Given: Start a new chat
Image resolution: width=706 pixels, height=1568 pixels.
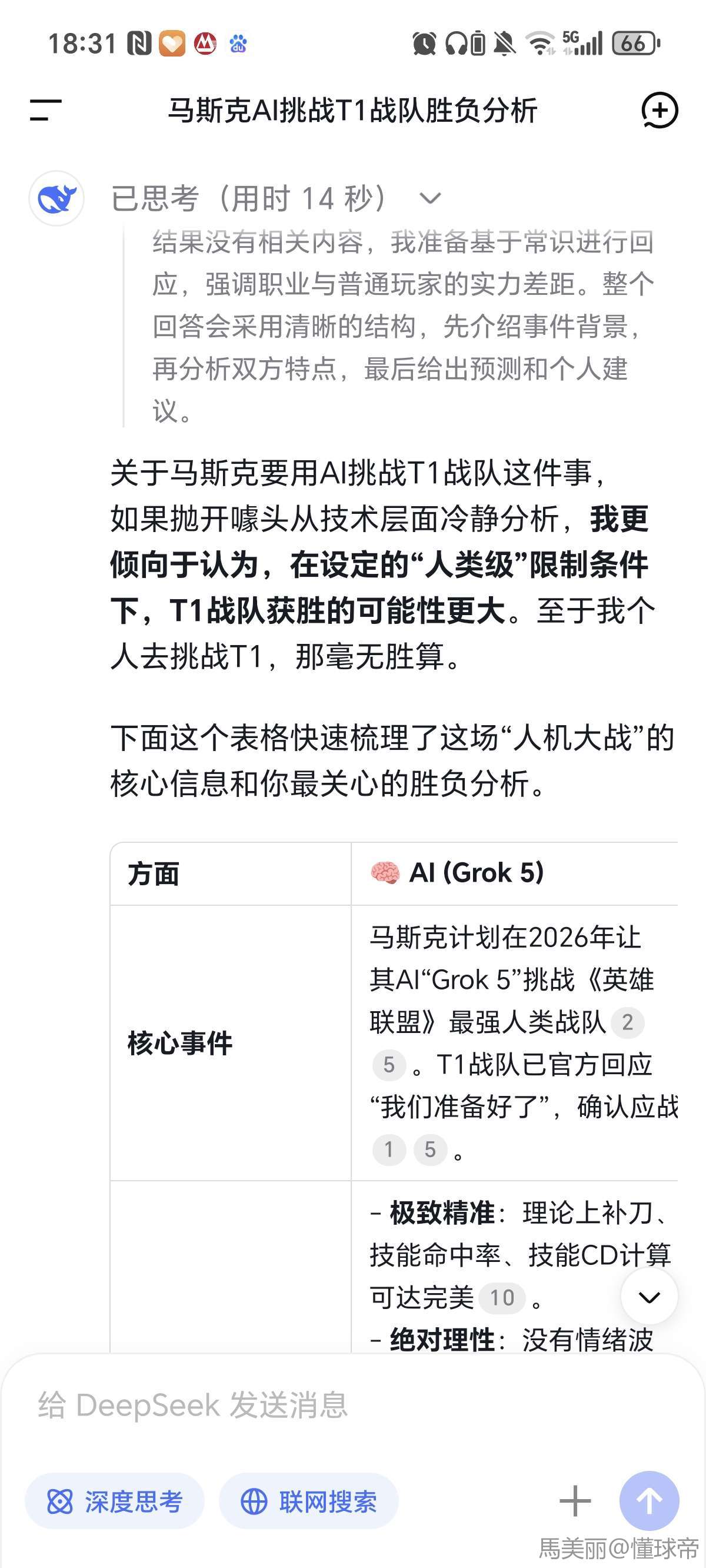Looking at the screenshot, I should pyautogui.click(x=659, y=110).
